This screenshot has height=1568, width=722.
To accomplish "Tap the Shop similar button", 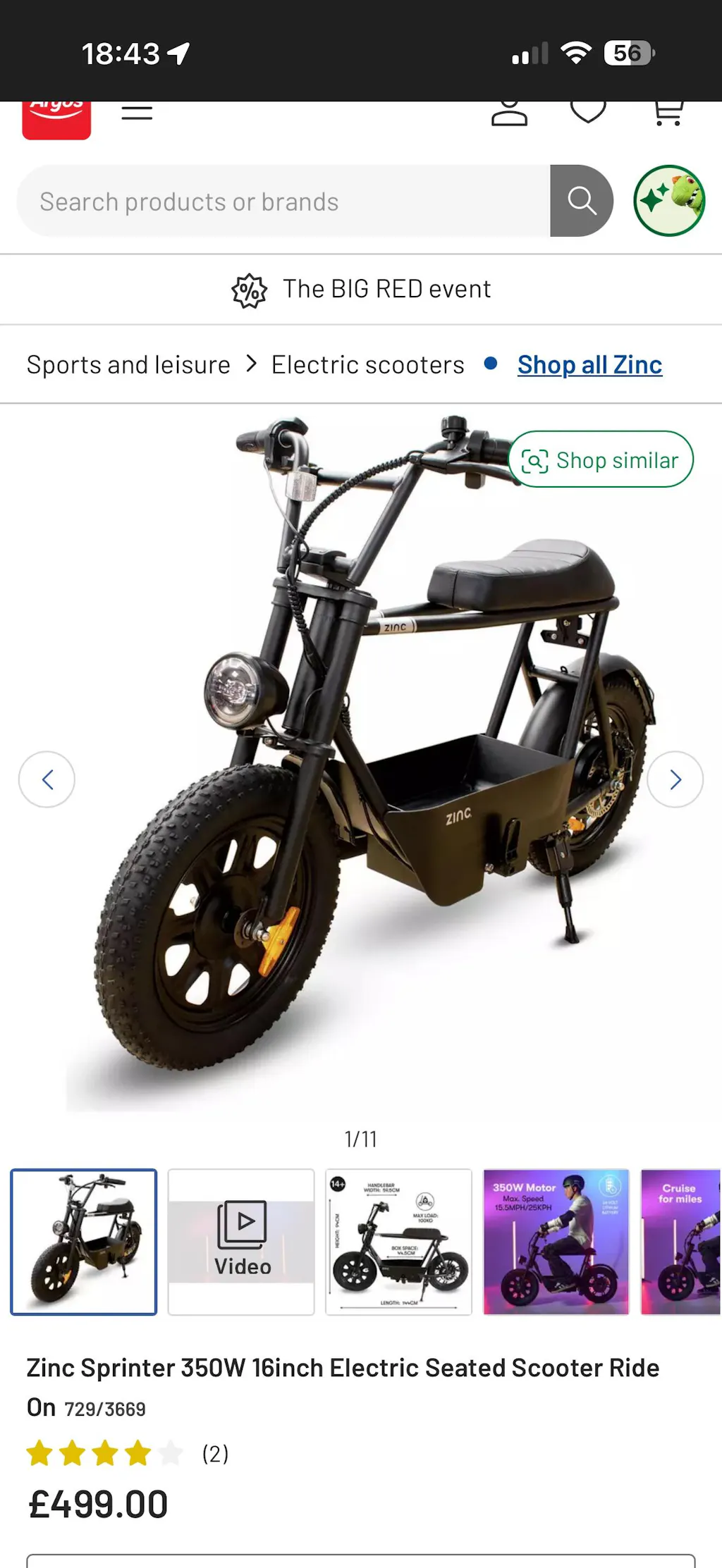I will [x=601, y=459].
